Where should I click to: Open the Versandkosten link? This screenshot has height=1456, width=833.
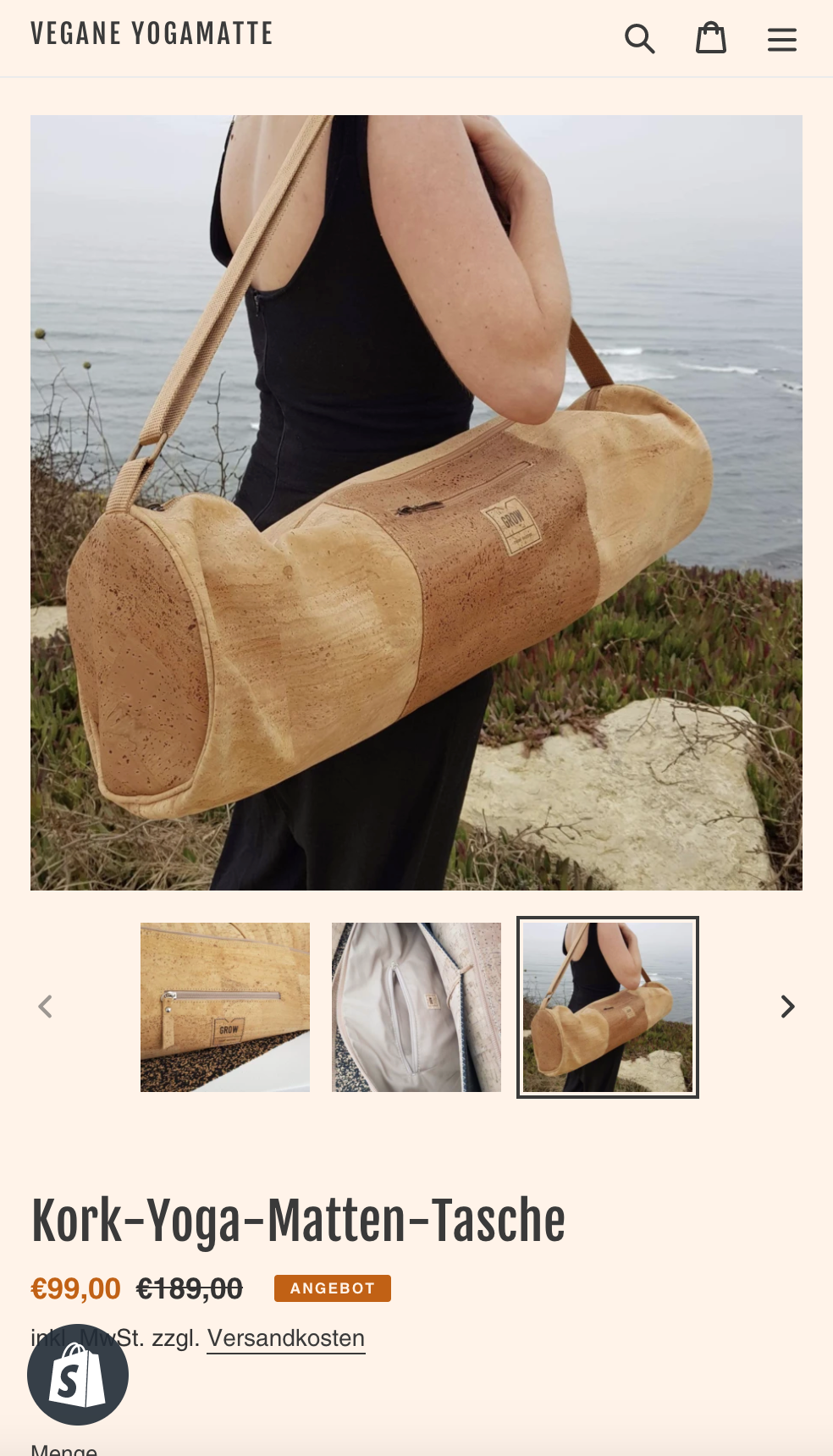click(x=286, y=1338)
